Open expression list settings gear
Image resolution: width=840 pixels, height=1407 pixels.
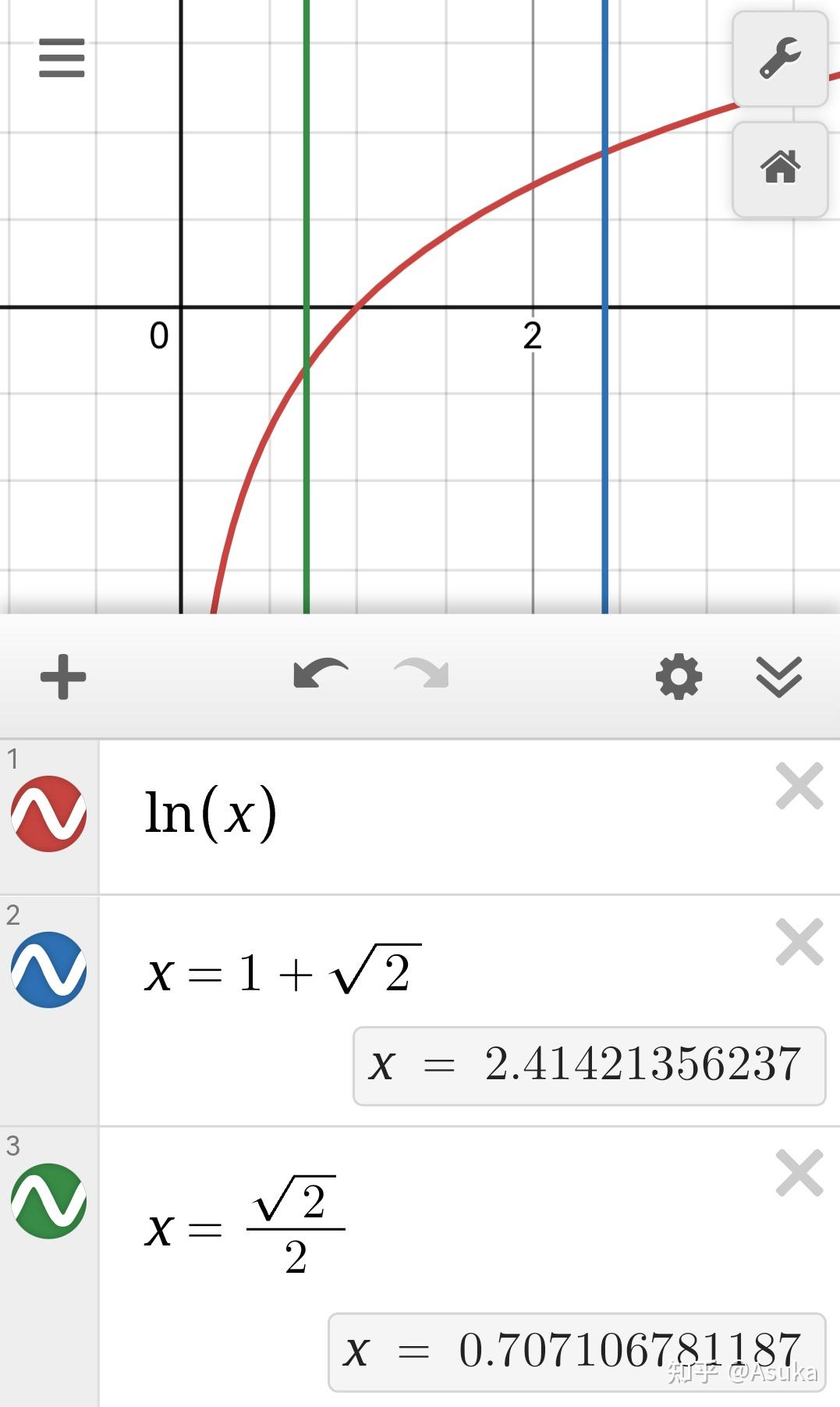tap(679, 677)
